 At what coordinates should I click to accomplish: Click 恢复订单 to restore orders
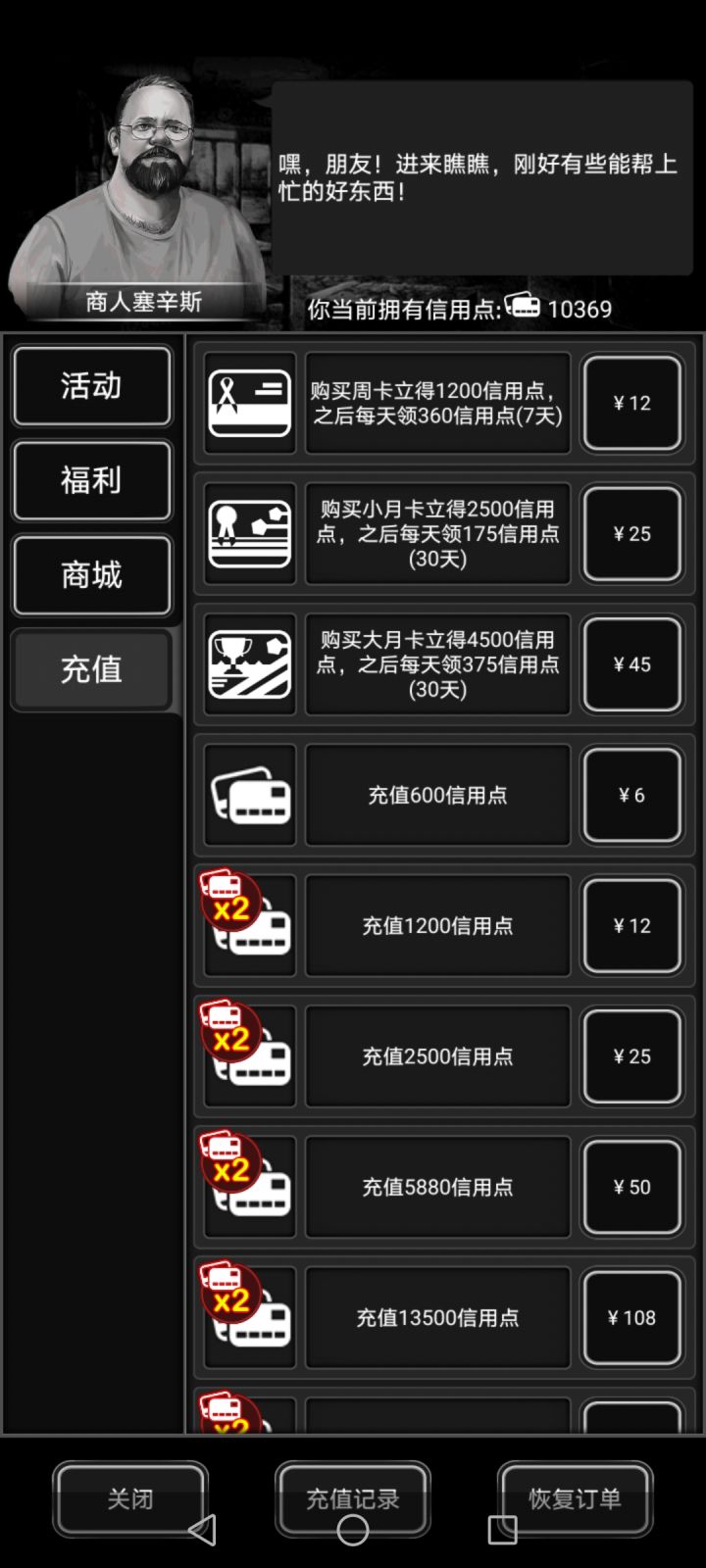575,1498
